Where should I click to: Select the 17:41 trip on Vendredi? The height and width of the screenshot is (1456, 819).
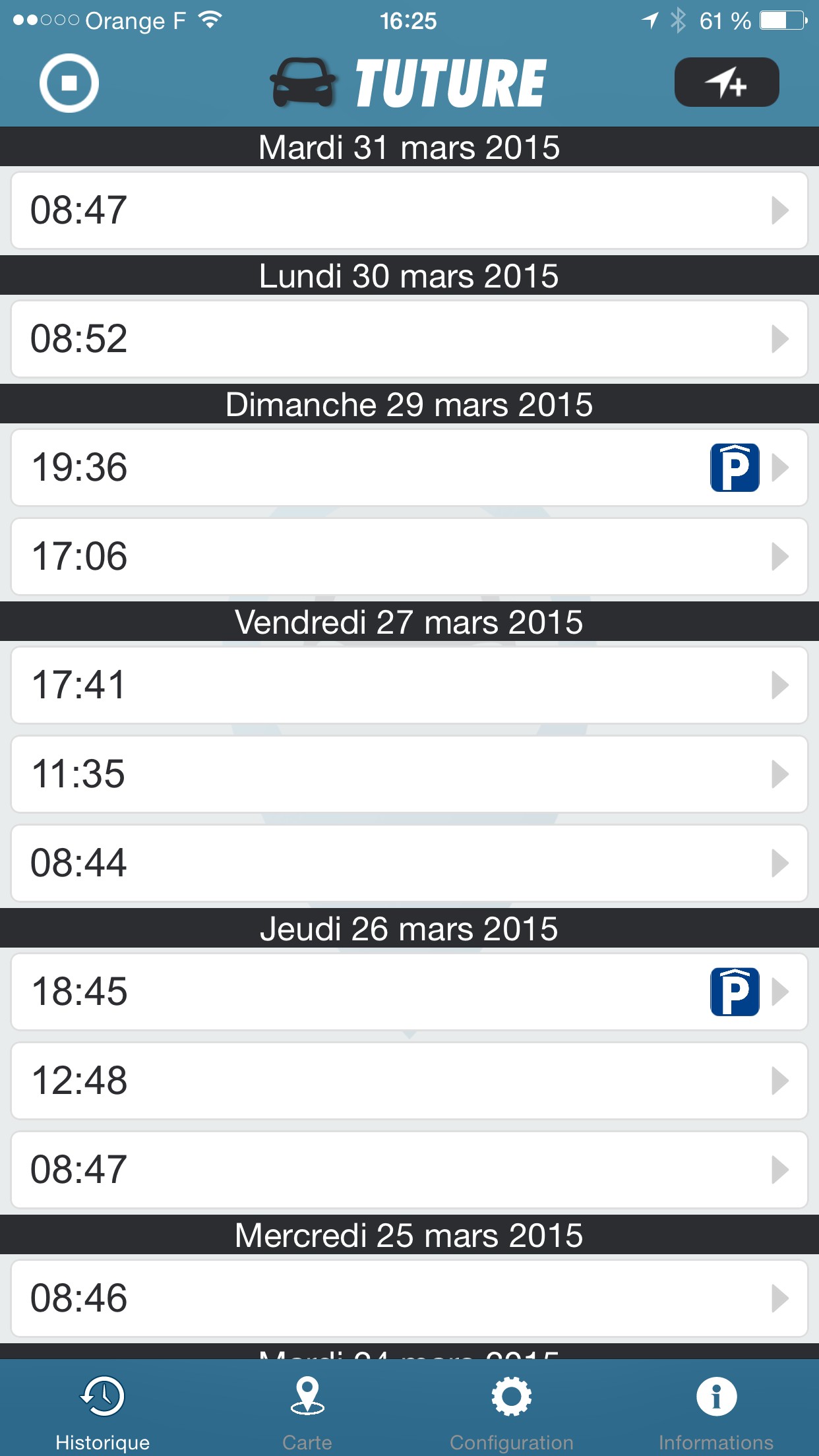(409, 685)
